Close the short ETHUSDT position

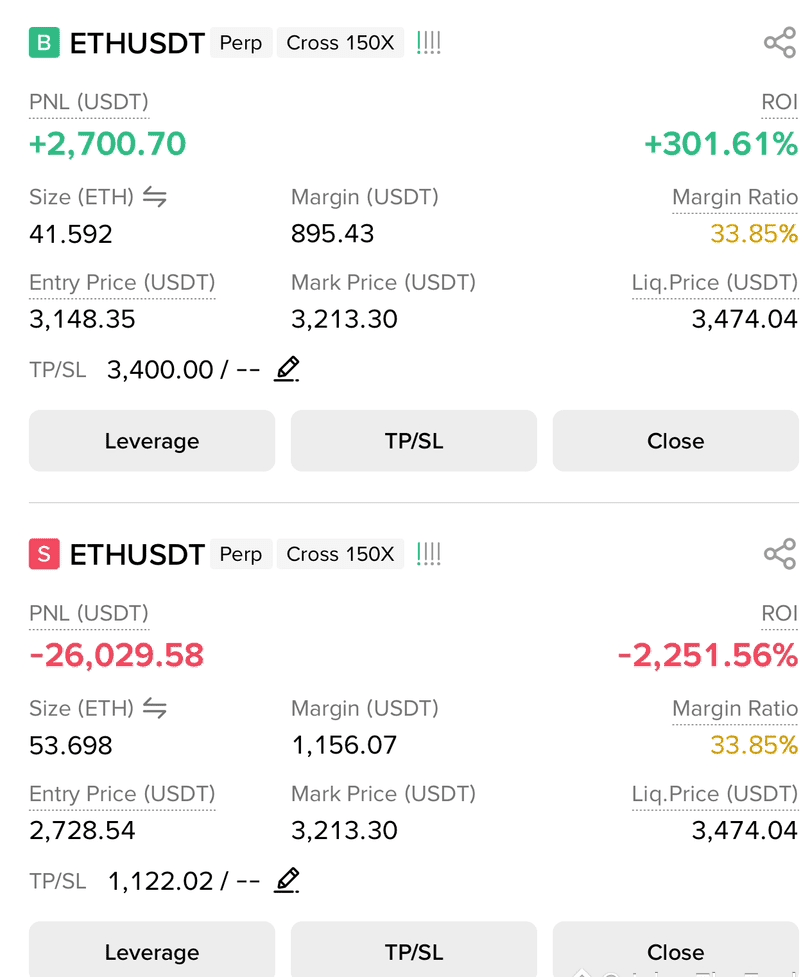click(675, 950)
